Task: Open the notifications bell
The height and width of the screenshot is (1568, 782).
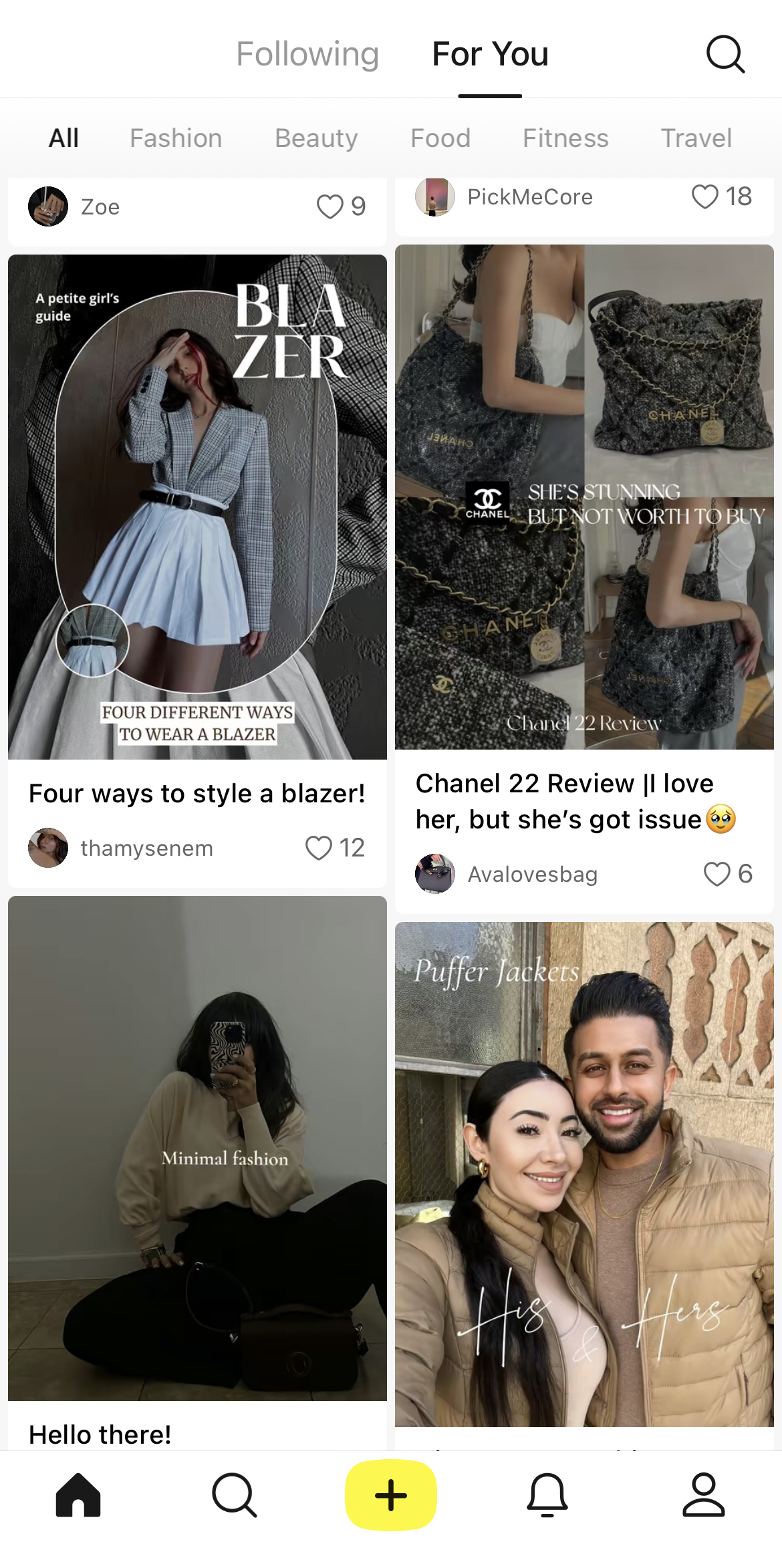Action: pos(547,1495)
